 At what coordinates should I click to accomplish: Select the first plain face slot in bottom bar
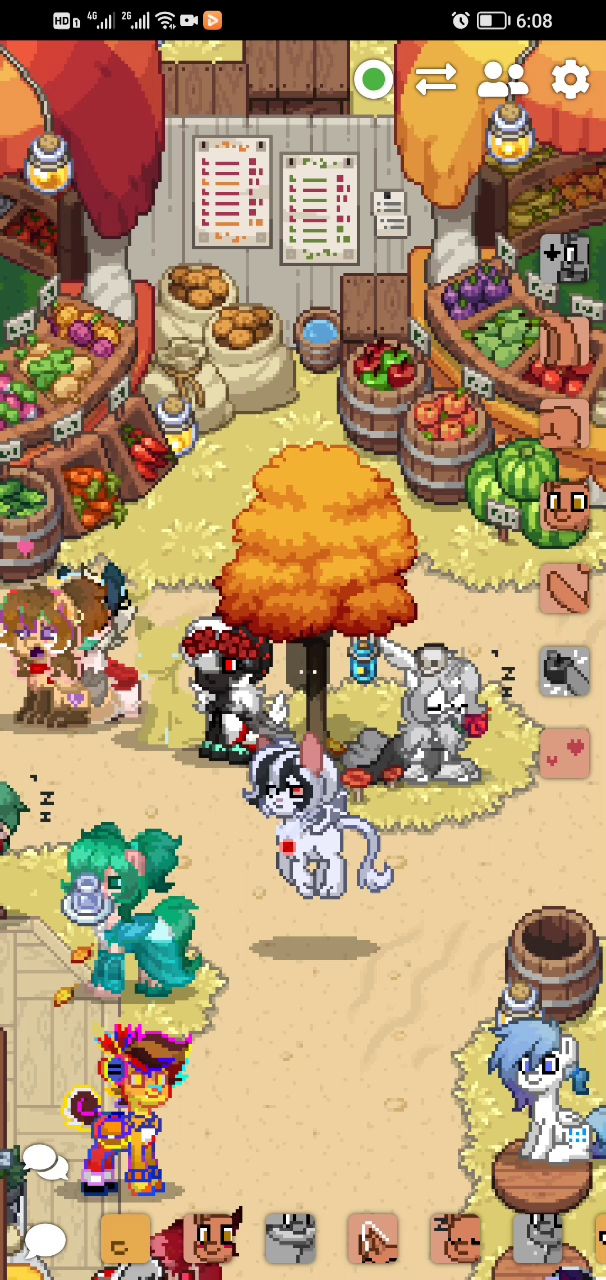pos(126,1239)
